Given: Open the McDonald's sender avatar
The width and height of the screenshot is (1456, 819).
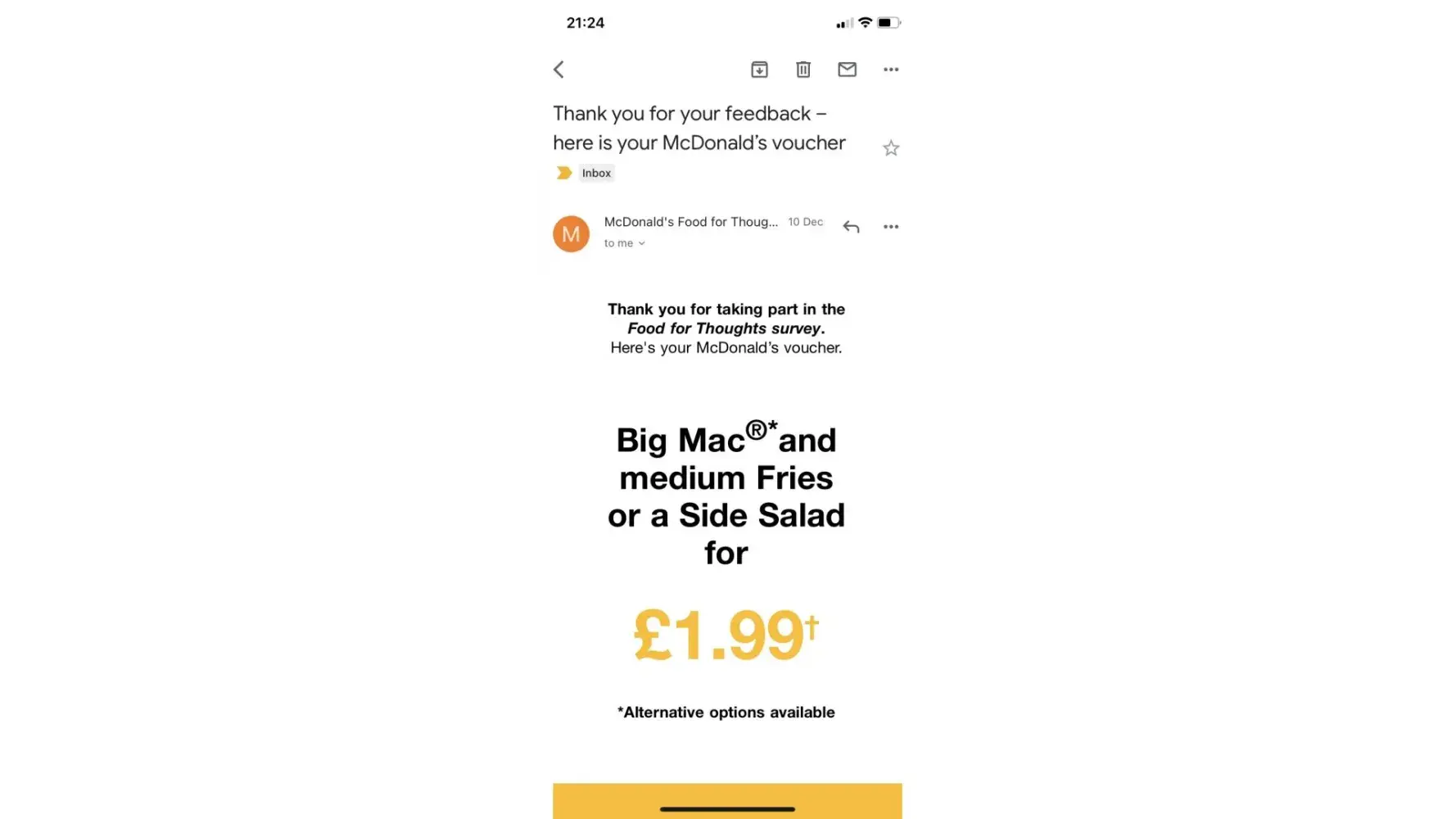Looking at the screenshot, I should [x=571, y=234].
